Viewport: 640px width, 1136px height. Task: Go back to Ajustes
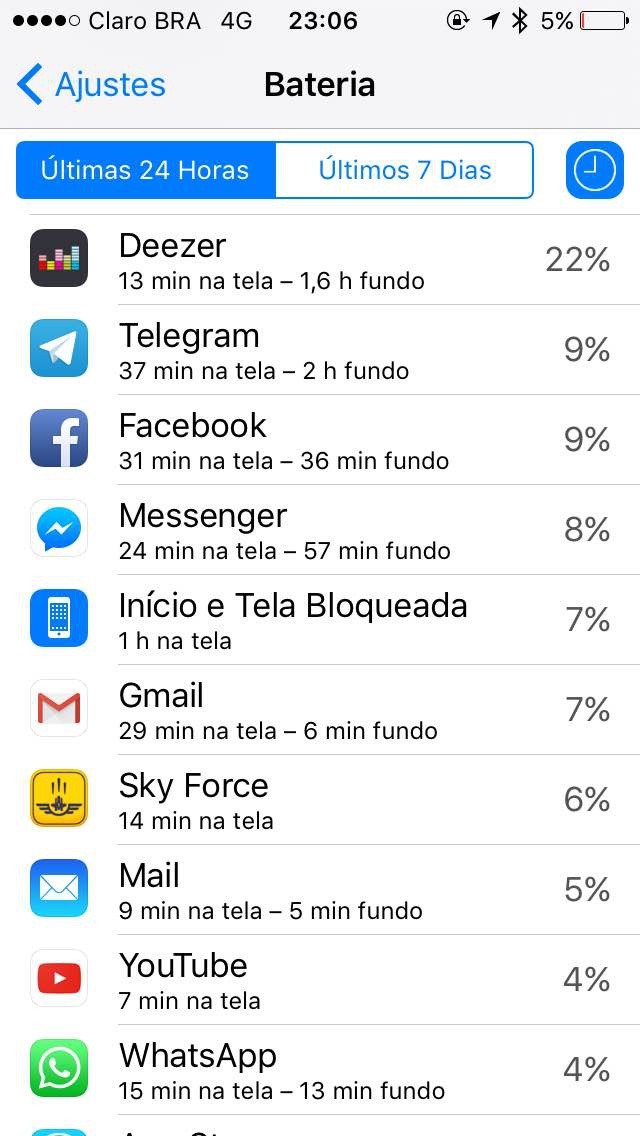[x=92, y=85]
